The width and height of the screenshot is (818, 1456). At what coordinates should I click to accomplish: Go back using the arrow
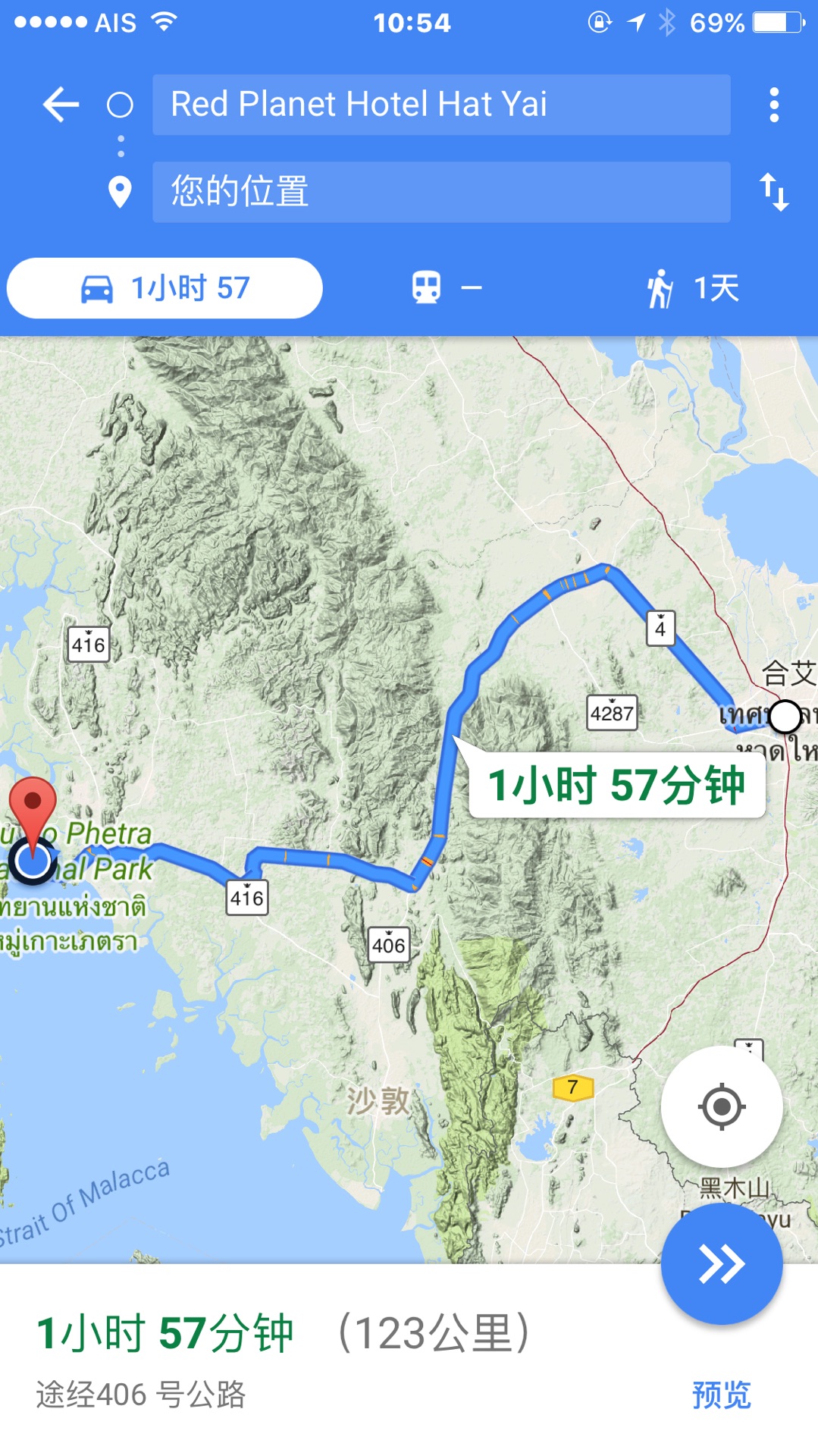pyautogui.click(x=61, y=105)
